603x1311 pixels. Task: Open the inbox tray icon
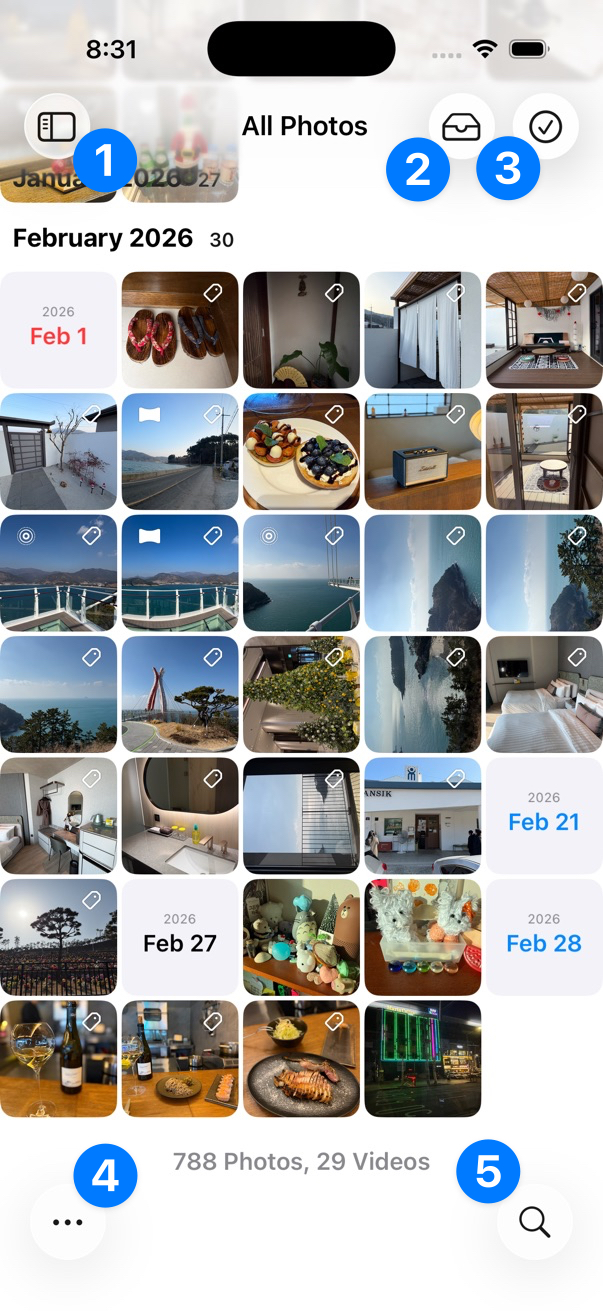coord(461,127)
